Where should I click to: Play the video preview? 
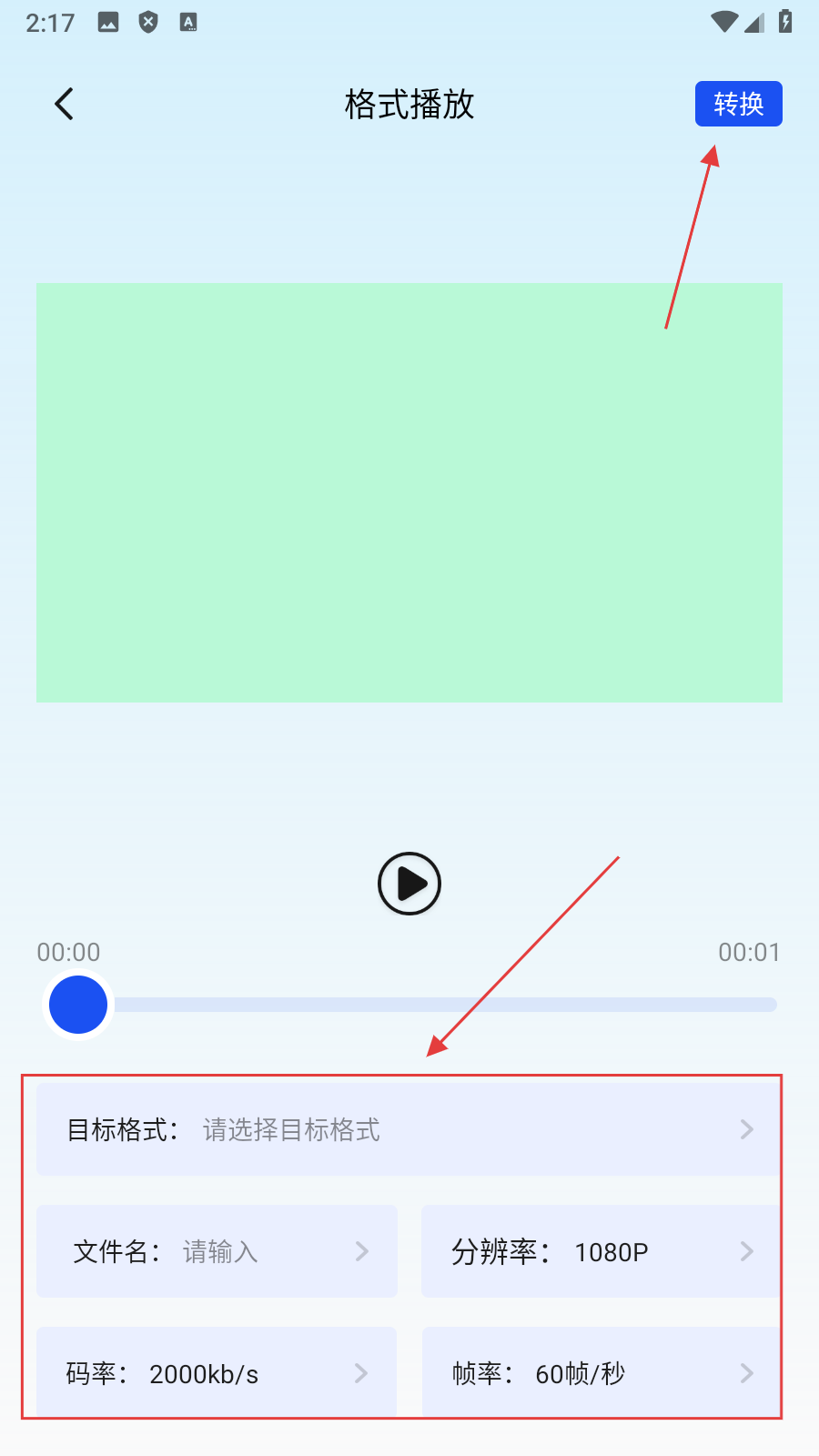pyautogui.click(x=409, y=884)
